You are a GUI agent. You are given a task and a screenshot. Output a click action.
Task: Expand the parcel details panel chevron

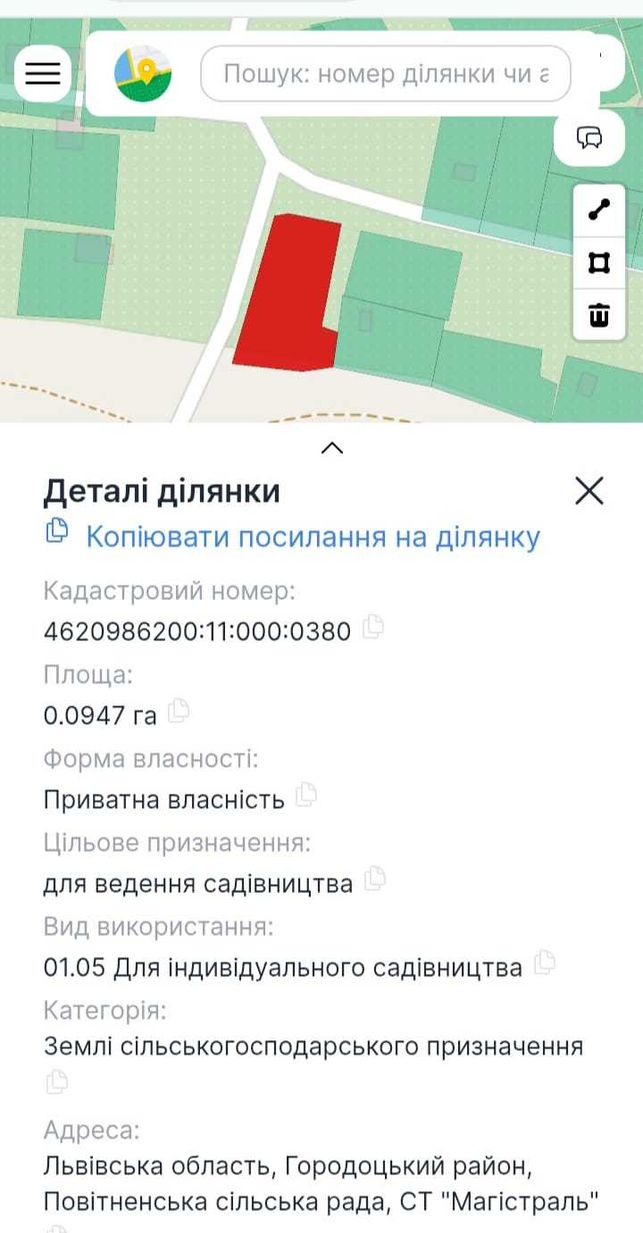click(x=332, y=448)
